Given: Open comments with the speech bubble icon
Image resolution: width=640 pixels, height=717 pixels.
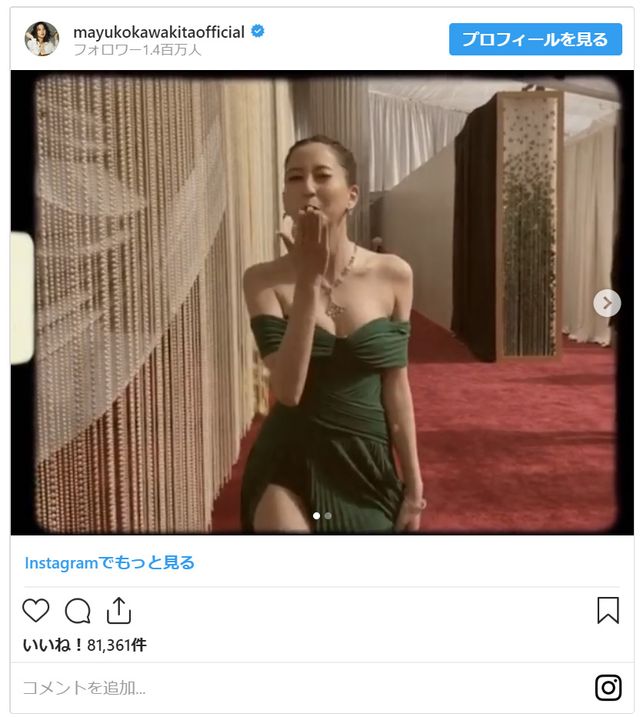Looking at the screenshot, I should pyautogui.click(x=78, y=610).
